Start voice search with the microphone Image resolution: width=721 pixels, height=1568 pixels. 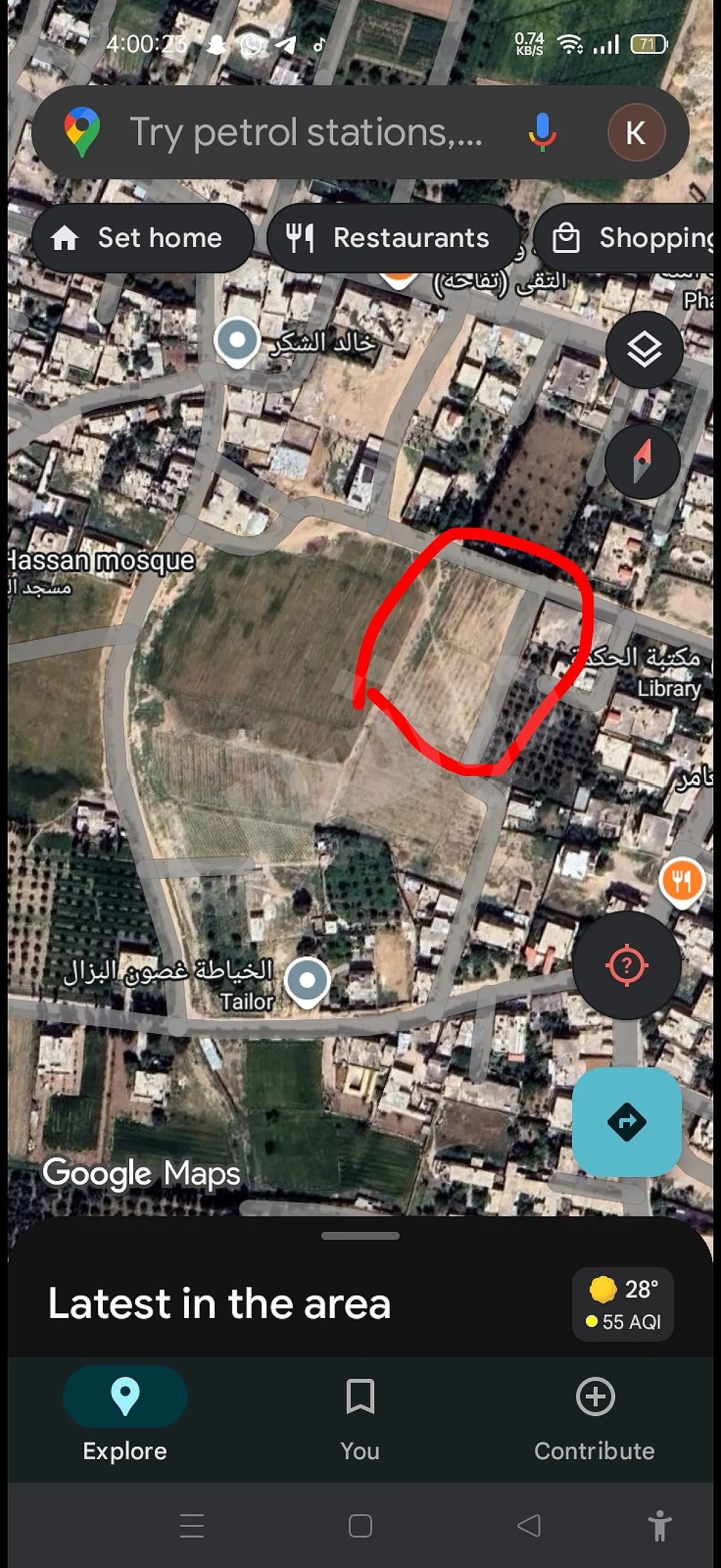point(542,132)
